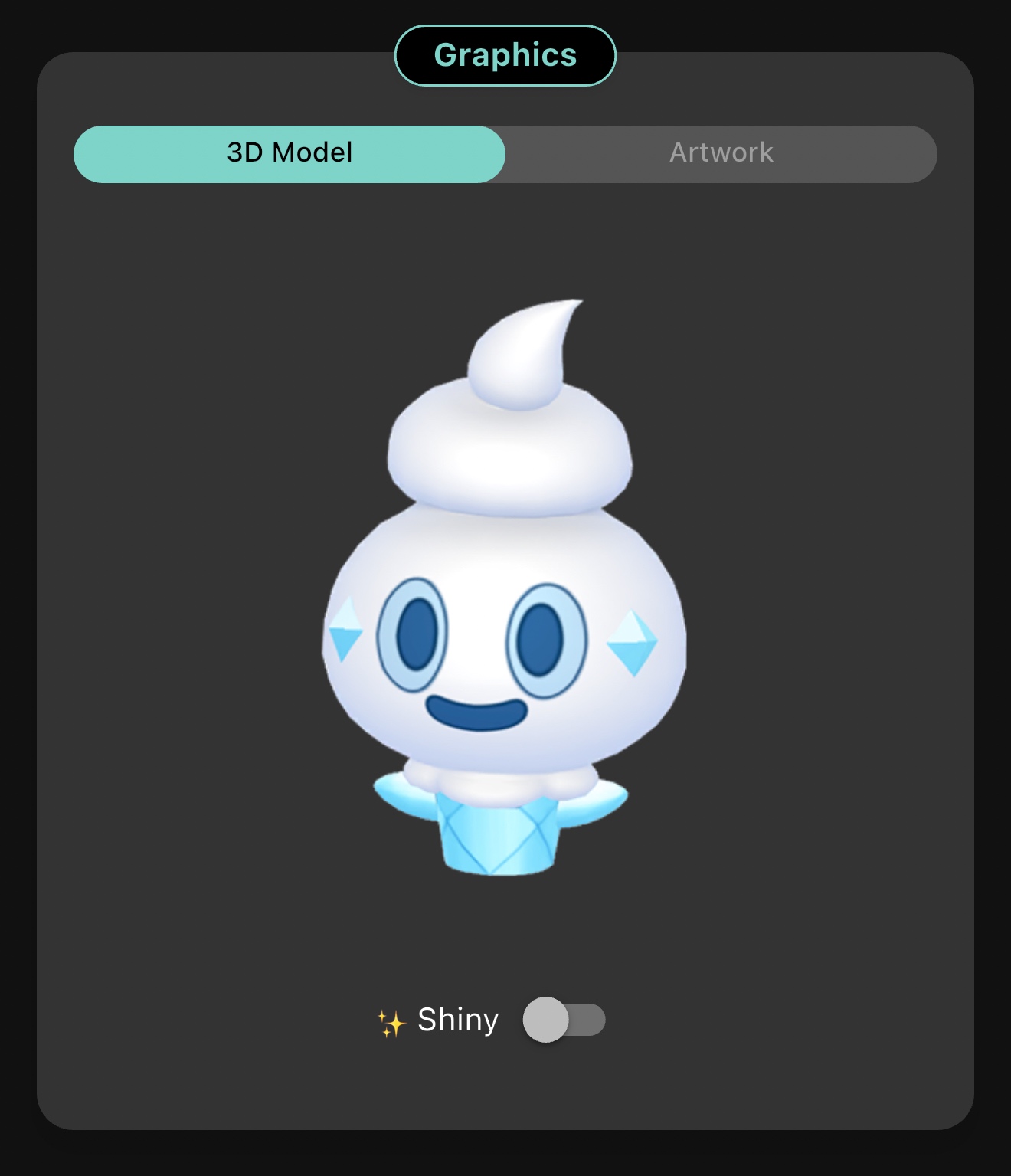Switch to the Artwork tab
Screen dimensions: 1011x1176
tap(721, 153)
